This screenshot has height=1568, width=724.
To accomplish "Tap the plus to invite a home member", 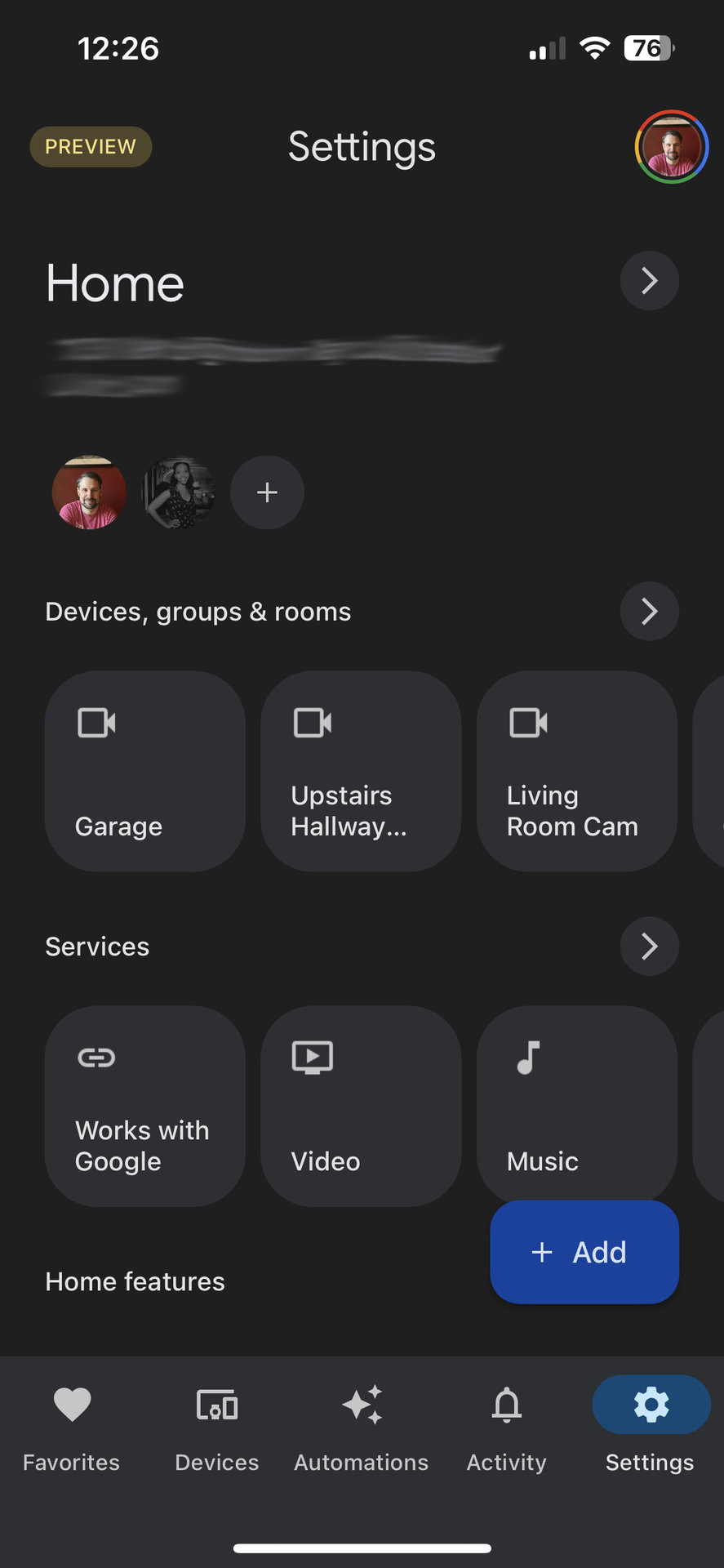I will [x=267, y=492].
